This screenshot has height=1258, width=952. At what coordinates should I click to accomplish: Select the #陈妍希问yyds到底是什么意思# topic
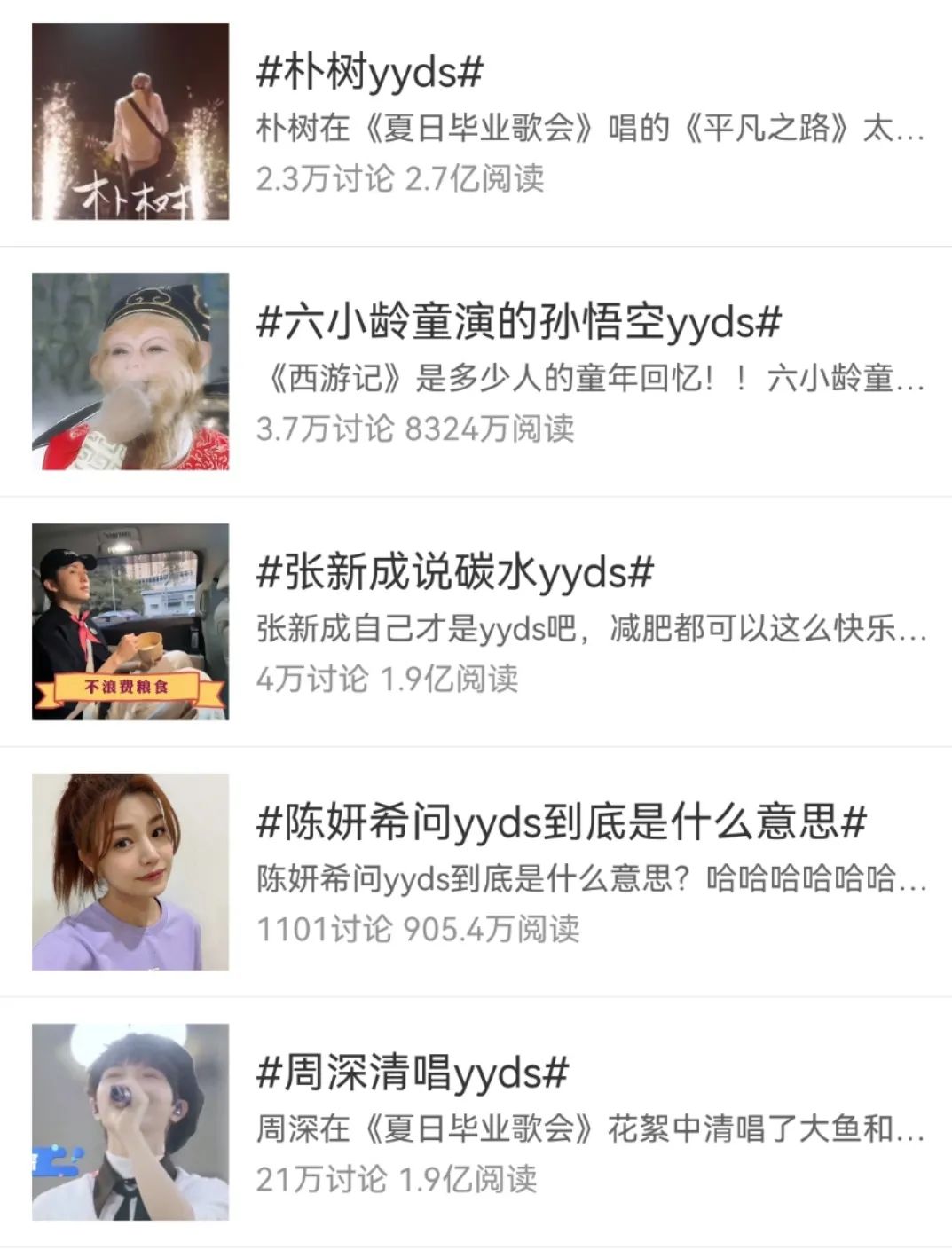click(561, 822)
